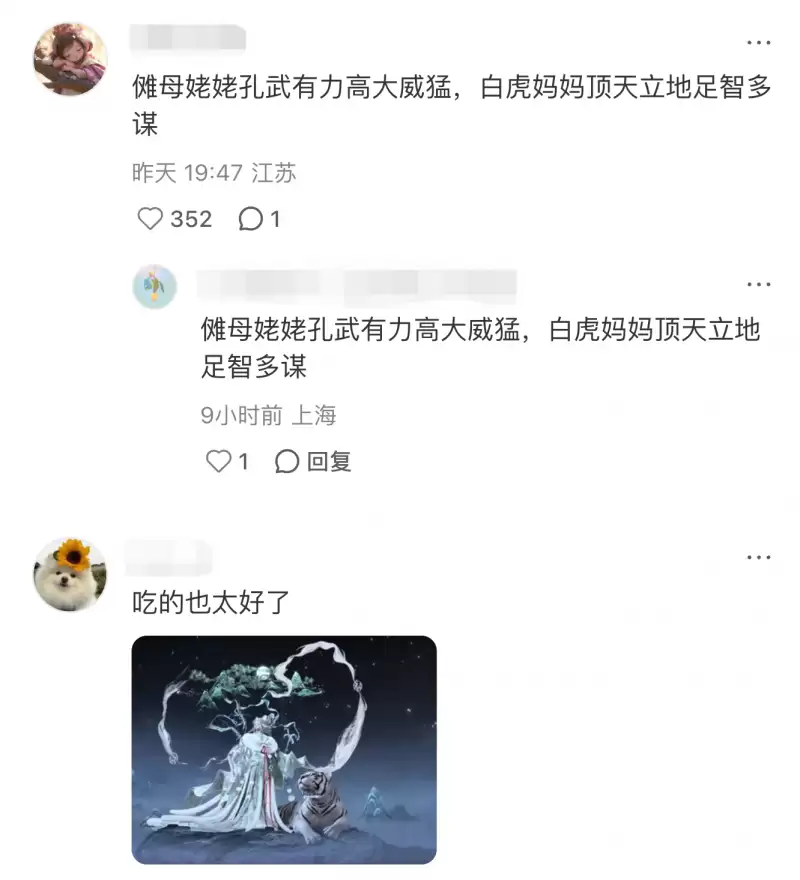
Task: Open the sunflower dog avatar's profile
Action: (x=70, y=574)
